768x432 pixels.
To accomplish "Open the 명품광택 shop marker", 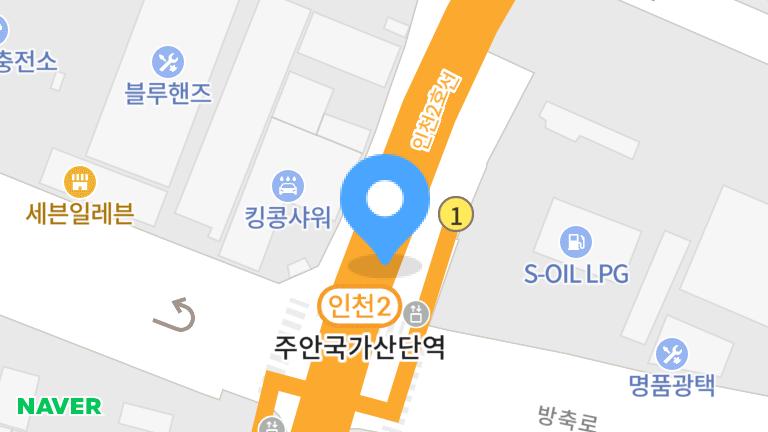I will click(672, 353).
